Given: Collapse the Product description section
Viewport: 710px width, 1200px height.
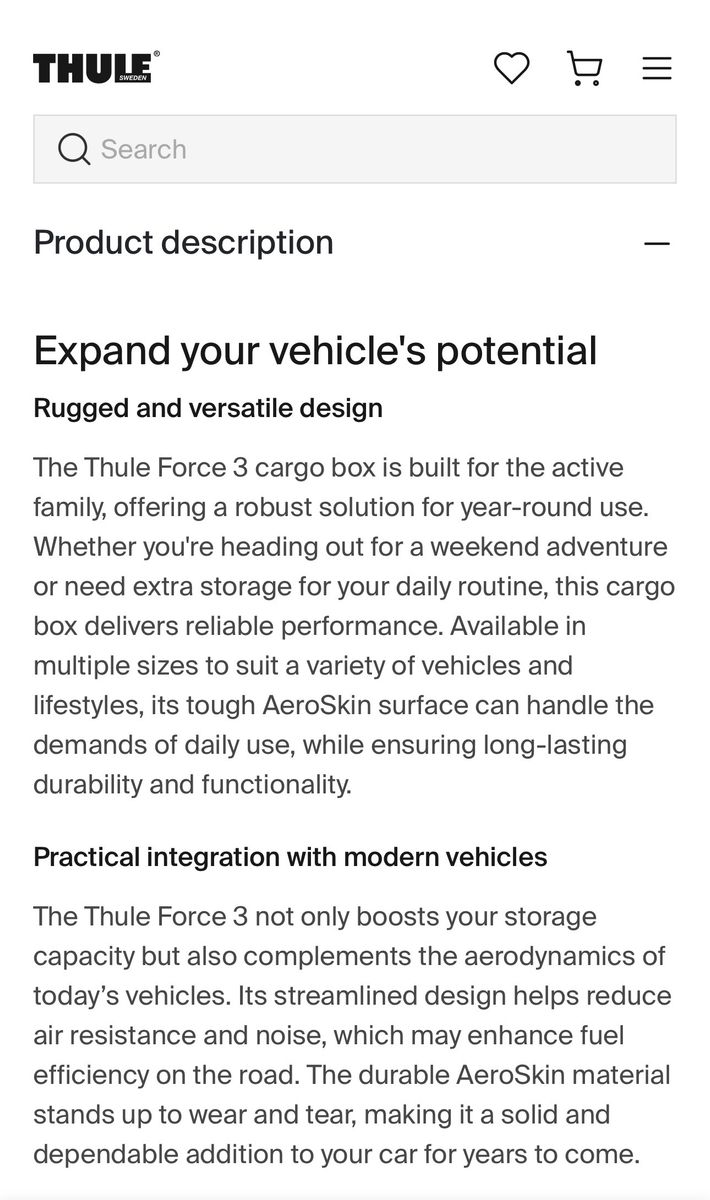Looking at the screenshot, I should coord(656,243).
